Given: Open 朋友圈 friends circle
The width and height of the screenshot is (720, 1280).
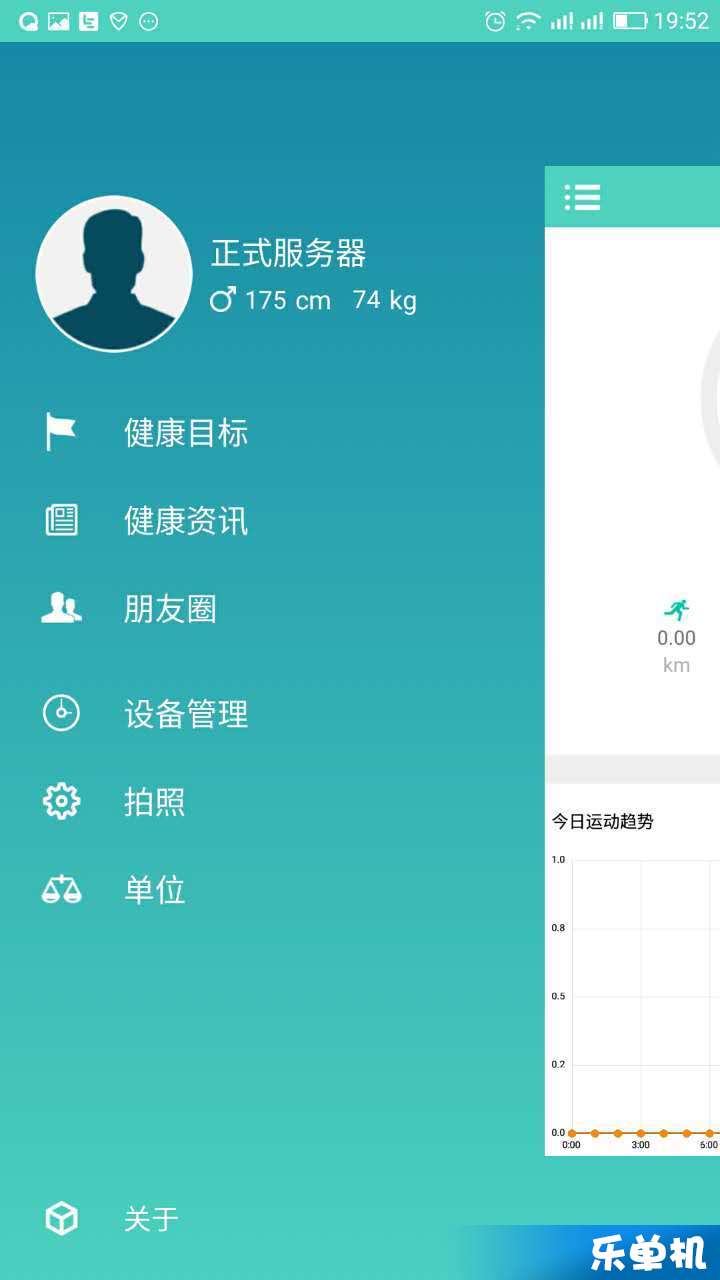Looking at the screenshot, I should (170, 609).
